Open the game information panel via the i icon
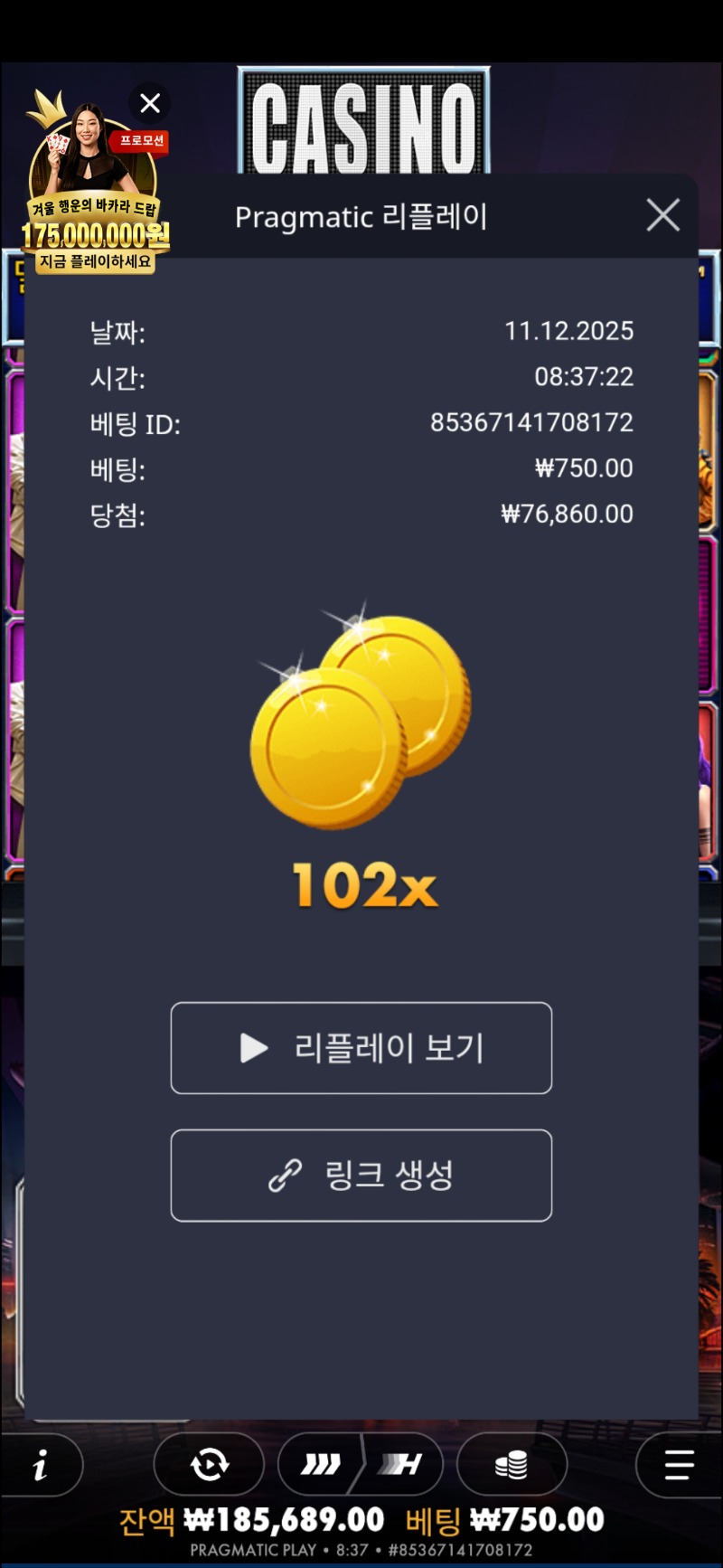 pyautogui.click(x=40, y=1465)
